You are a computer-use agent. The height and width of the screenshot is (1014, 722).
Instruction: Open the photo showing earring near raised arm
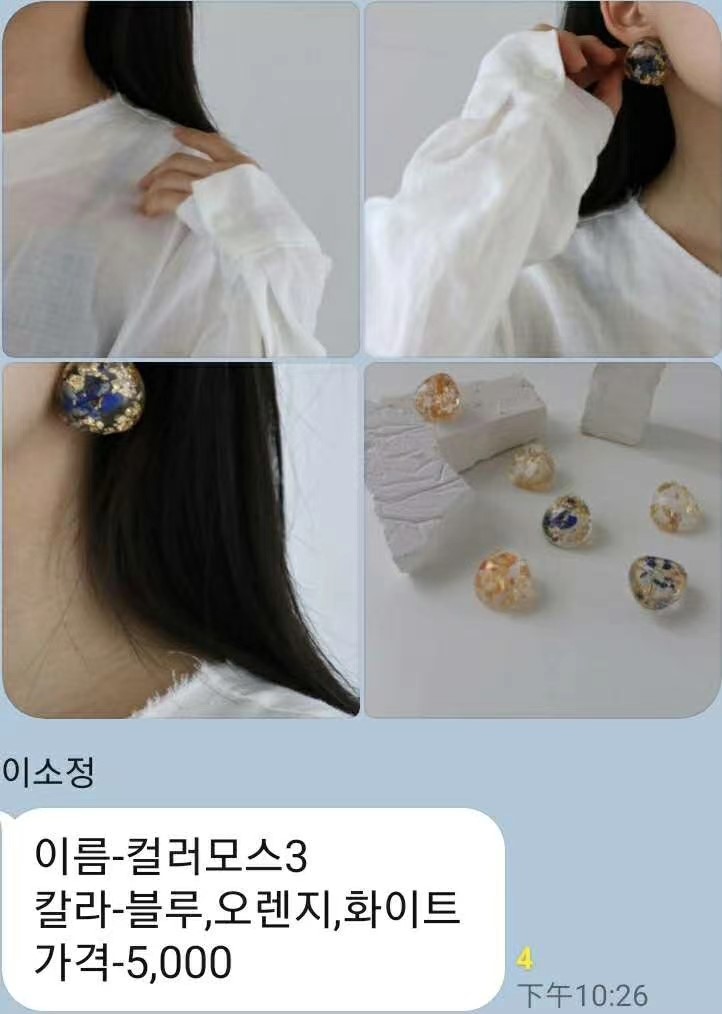tap(542, 180)
